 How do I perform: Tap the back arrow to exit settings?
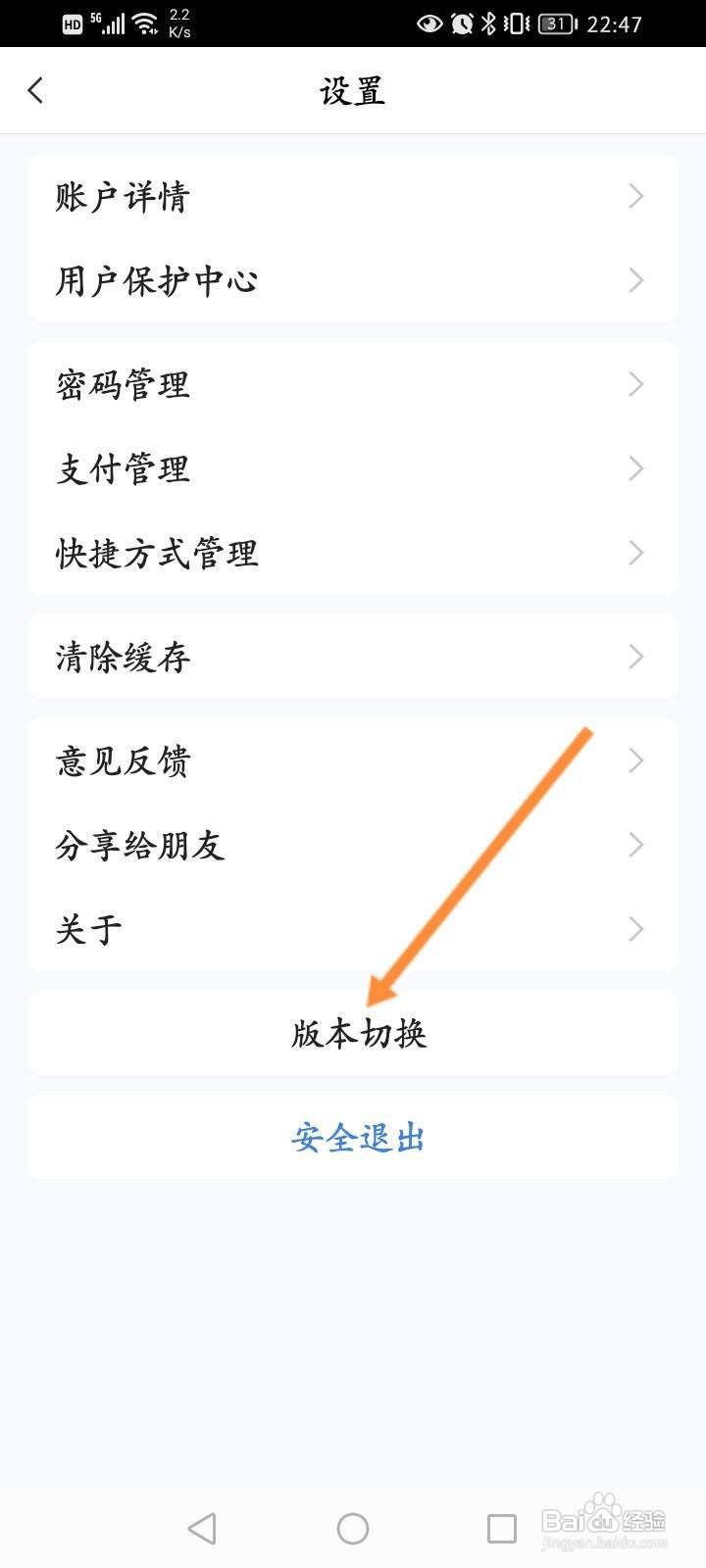coord(35,90)
